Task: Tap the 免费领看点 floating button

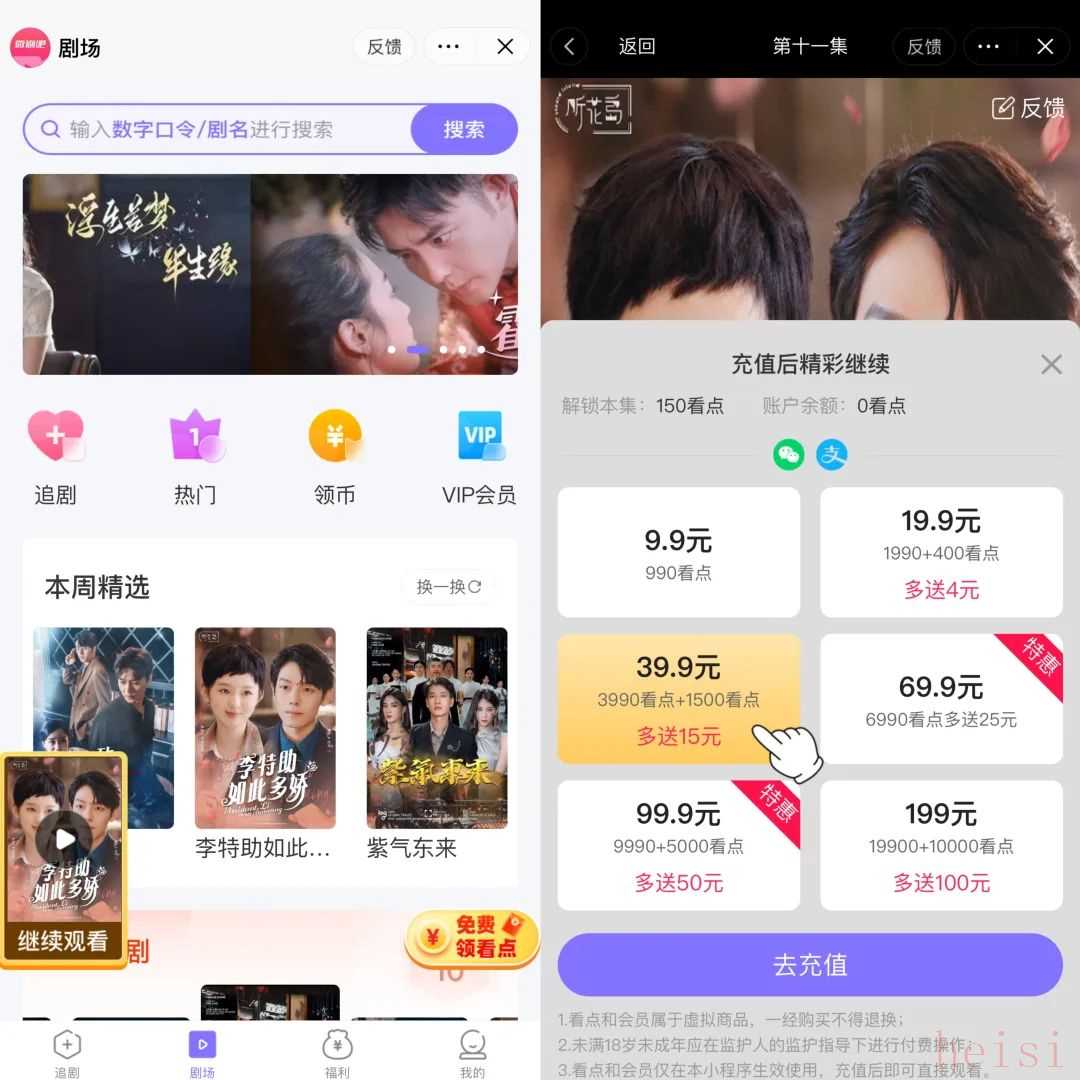Action: (x=472, y=936)
